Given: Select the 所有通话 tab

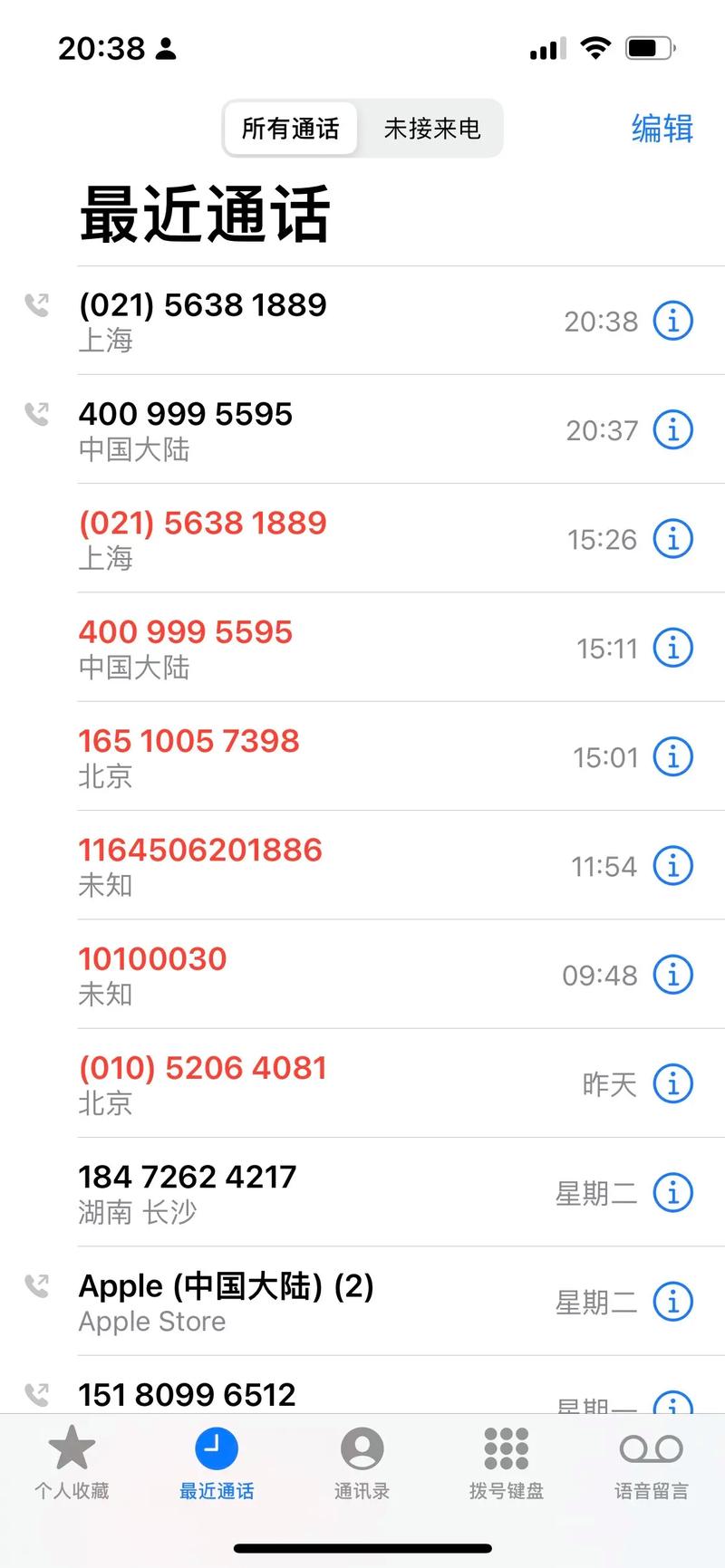Looking at the screenshot, I should click(290, 129).
